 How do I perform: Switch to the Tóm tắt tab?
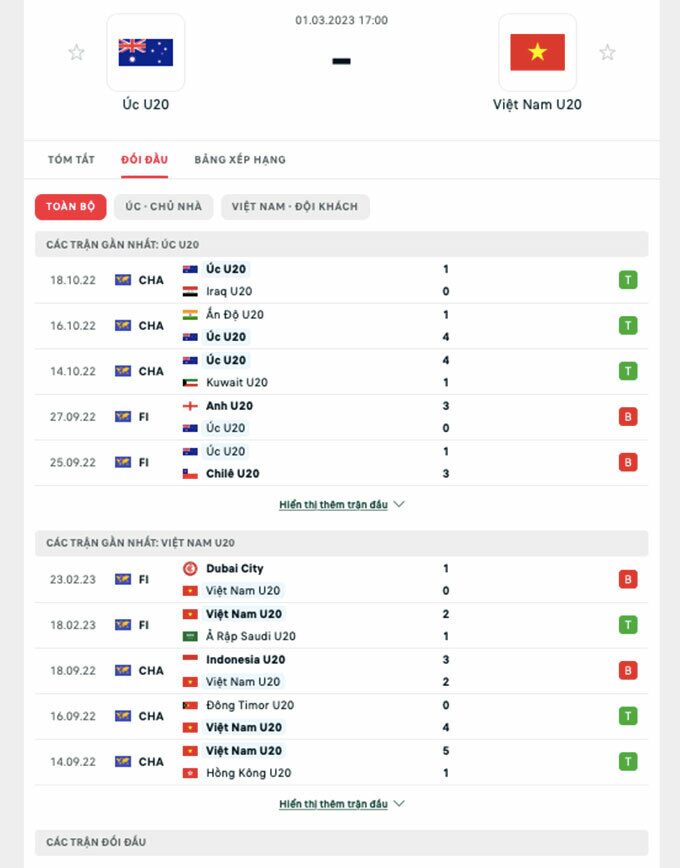(71, 160)
